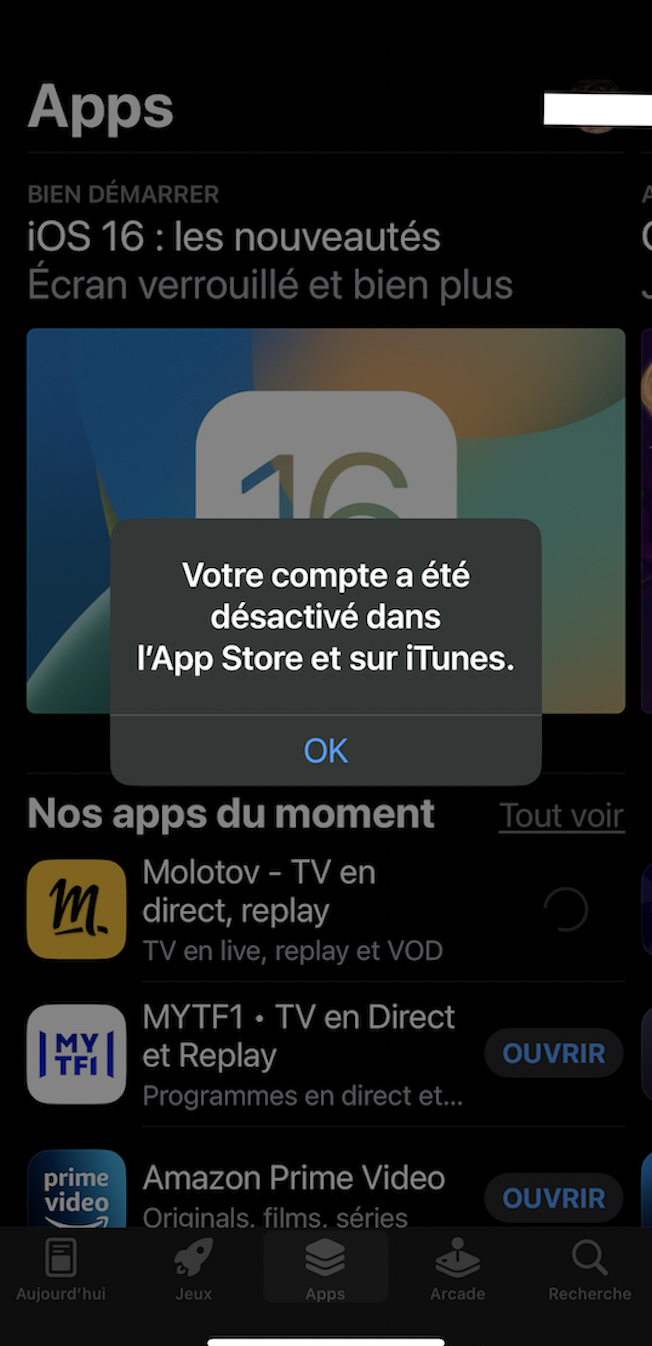Tap OUVRIR next to Amazon Prime Video
The height and width of the screenshot is (1346, 652).
[x=553, y=1197]
